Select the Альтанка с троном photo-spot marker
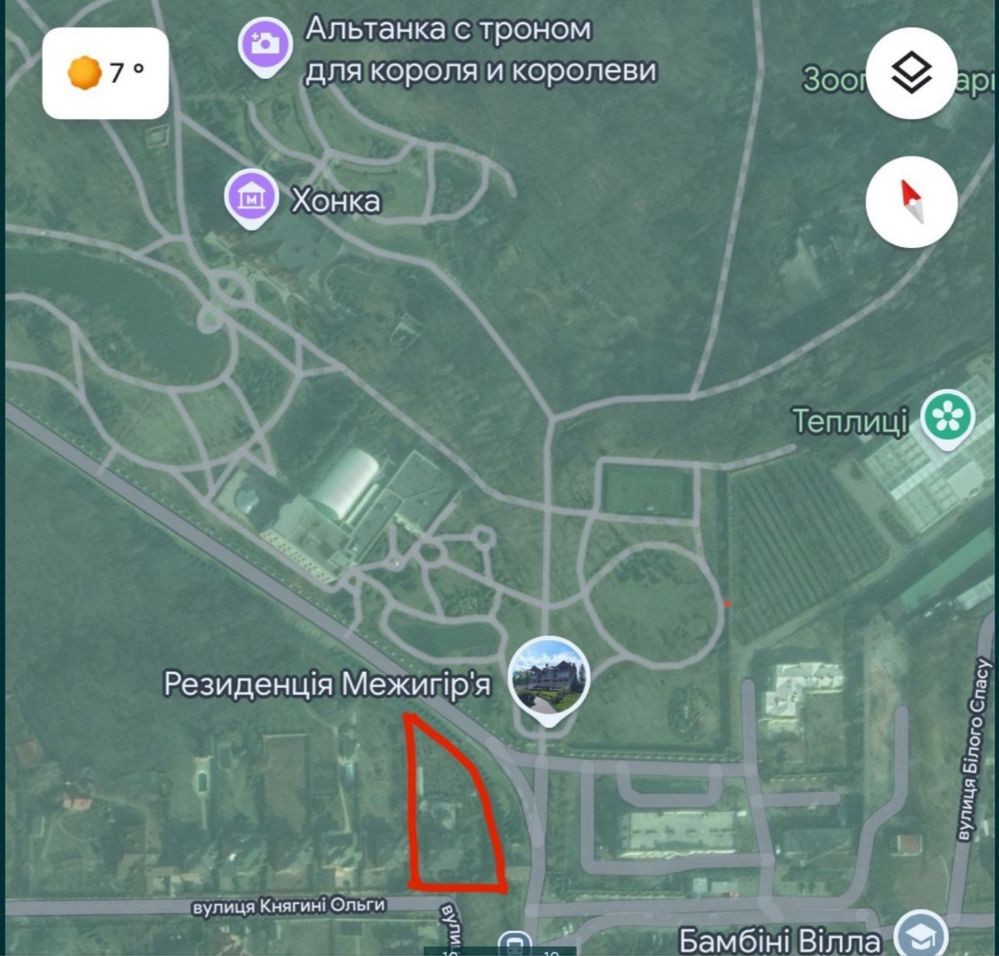999x956 pixels. pyautogui.click(x=265, y=46)
